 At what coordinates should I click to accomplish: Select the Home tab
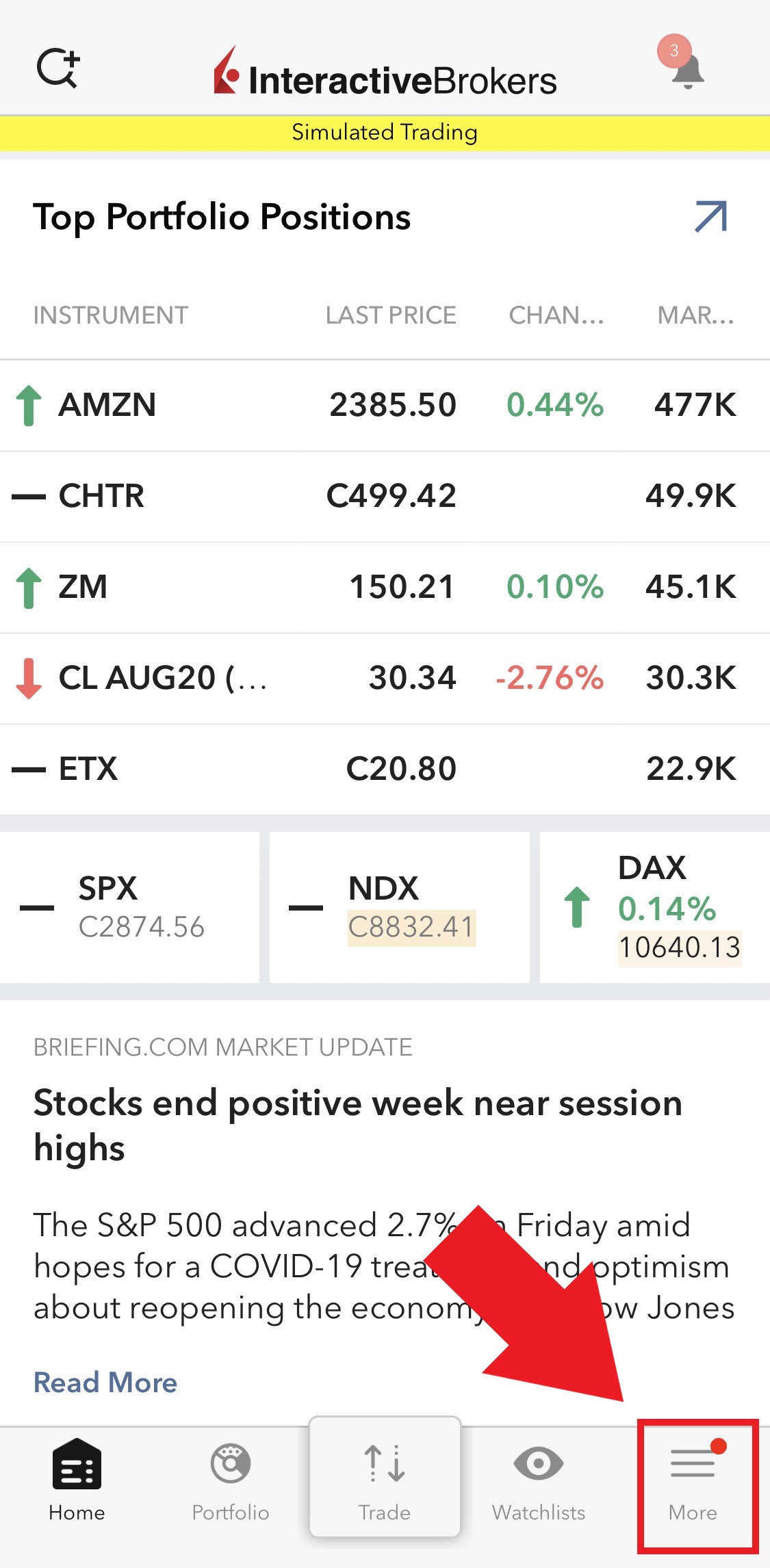[x=77, y=1482]
